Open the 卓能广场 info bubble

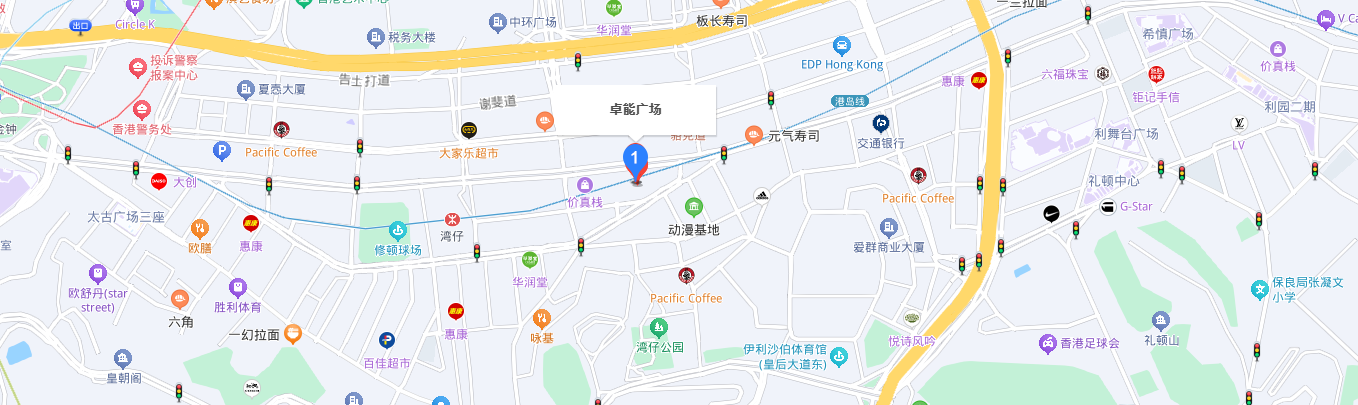pos(636,109)
